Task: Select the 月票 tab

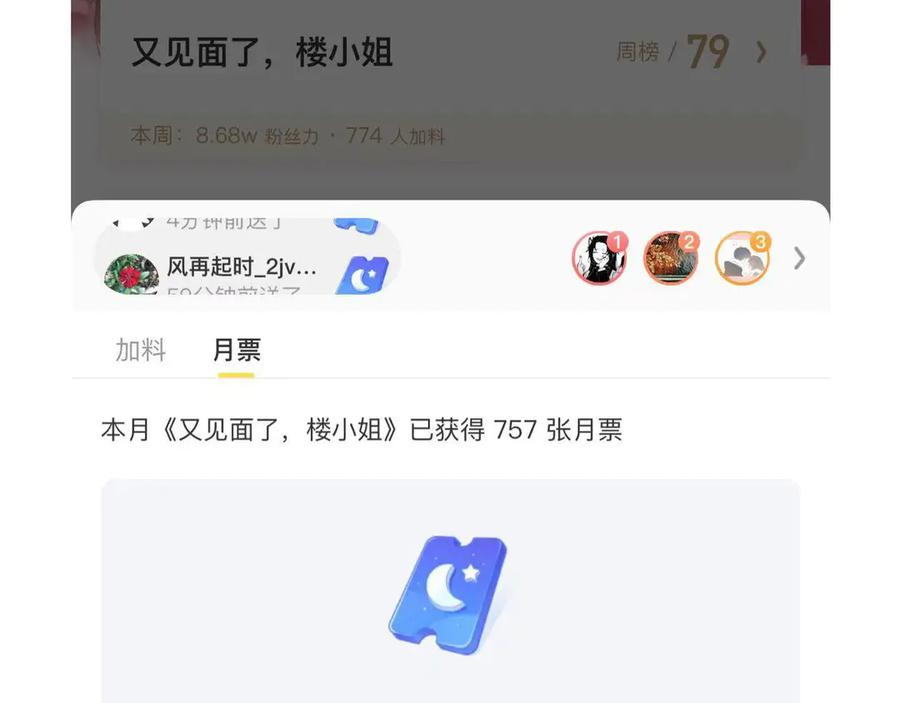Action: click(236, 349)
